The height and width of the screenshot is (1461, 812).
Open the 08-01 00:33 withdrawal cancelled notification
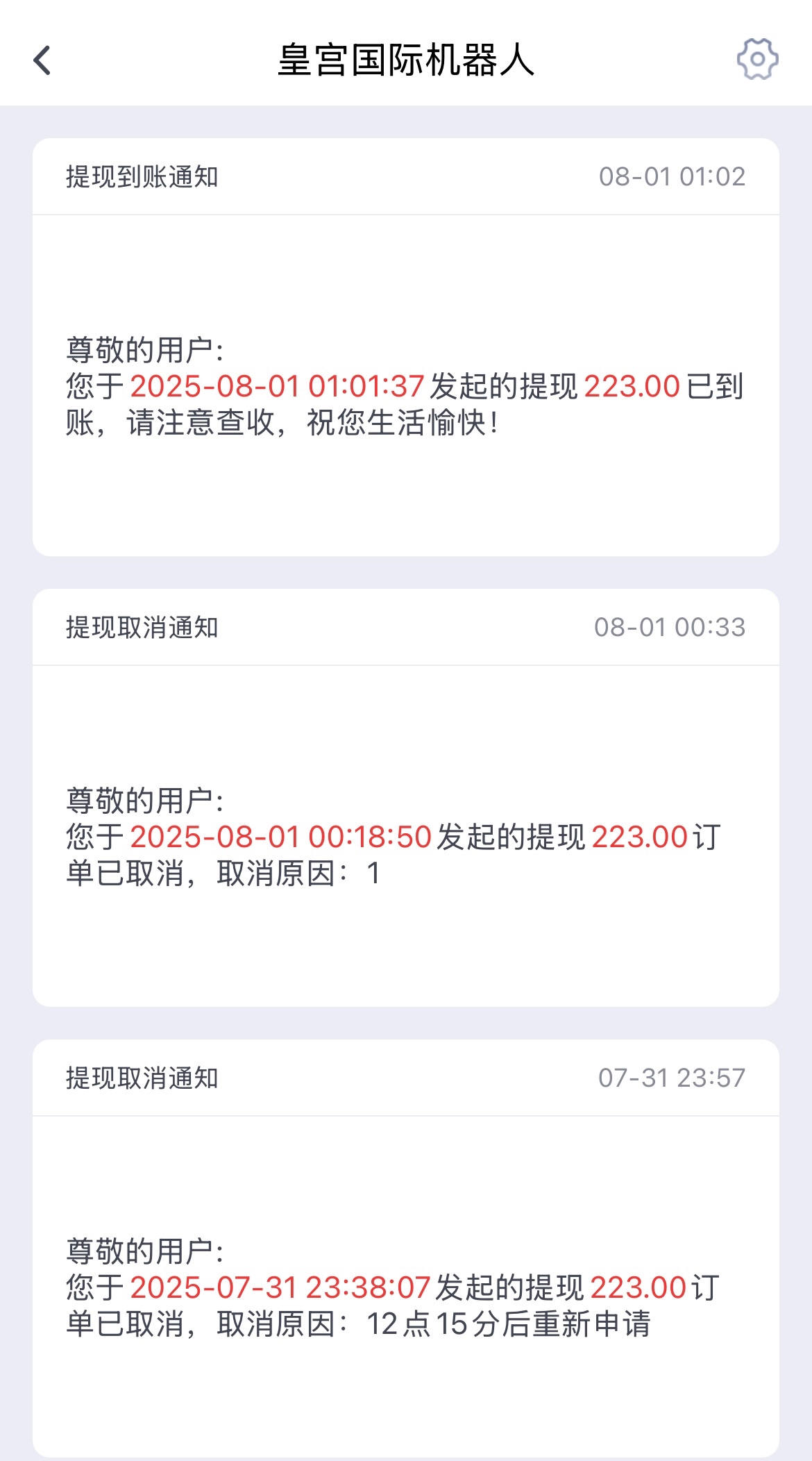406,798
